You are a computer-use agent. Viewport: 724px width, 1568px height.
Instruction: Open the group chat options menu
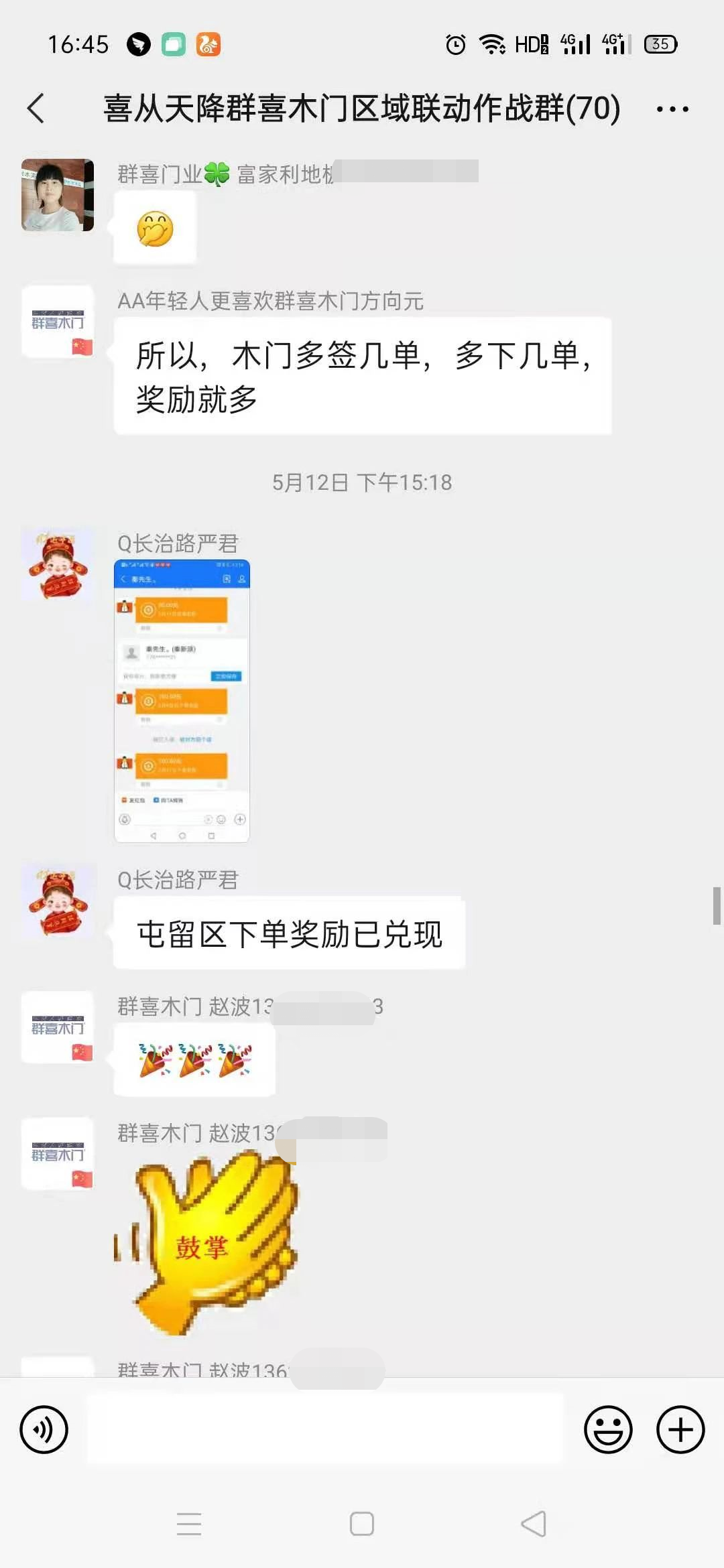coord(672,109)
